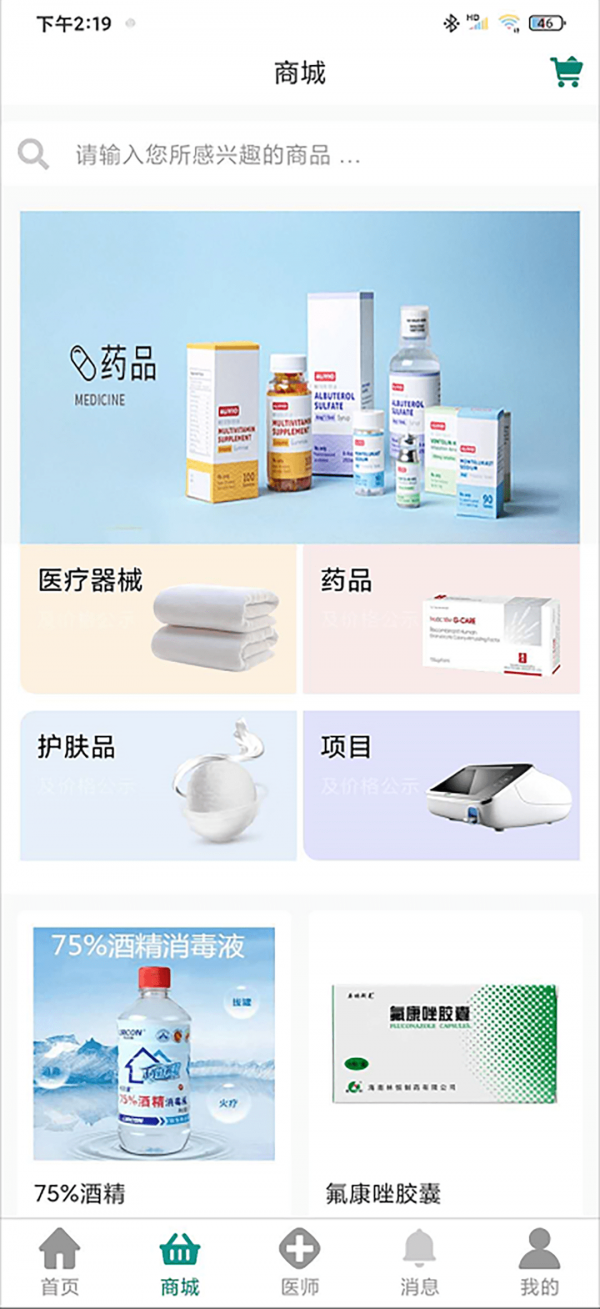Open the 药品 category tile

[x=441, y=619]
